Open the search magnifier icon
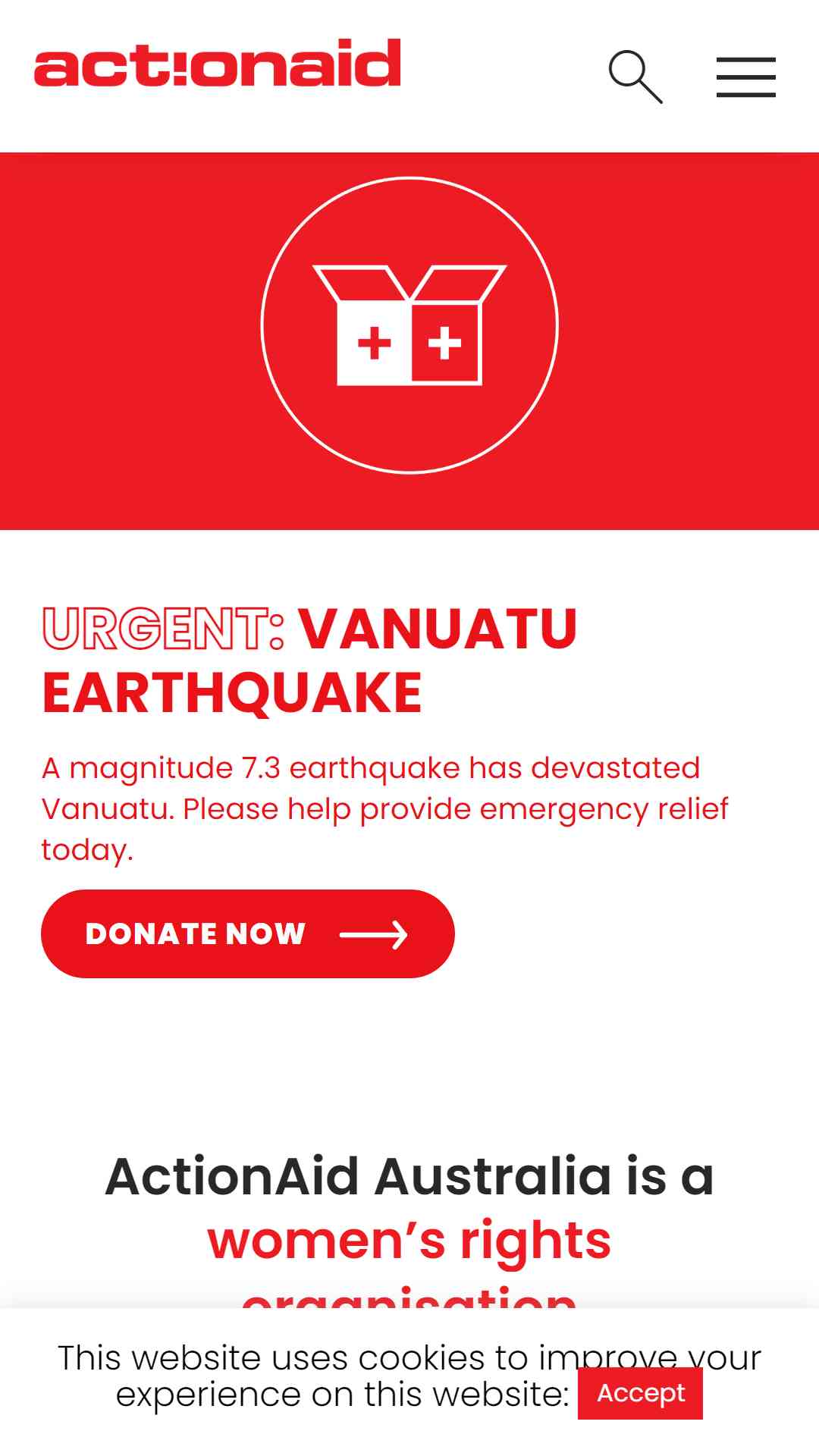 pyautogui.click(x=635, y=77)
